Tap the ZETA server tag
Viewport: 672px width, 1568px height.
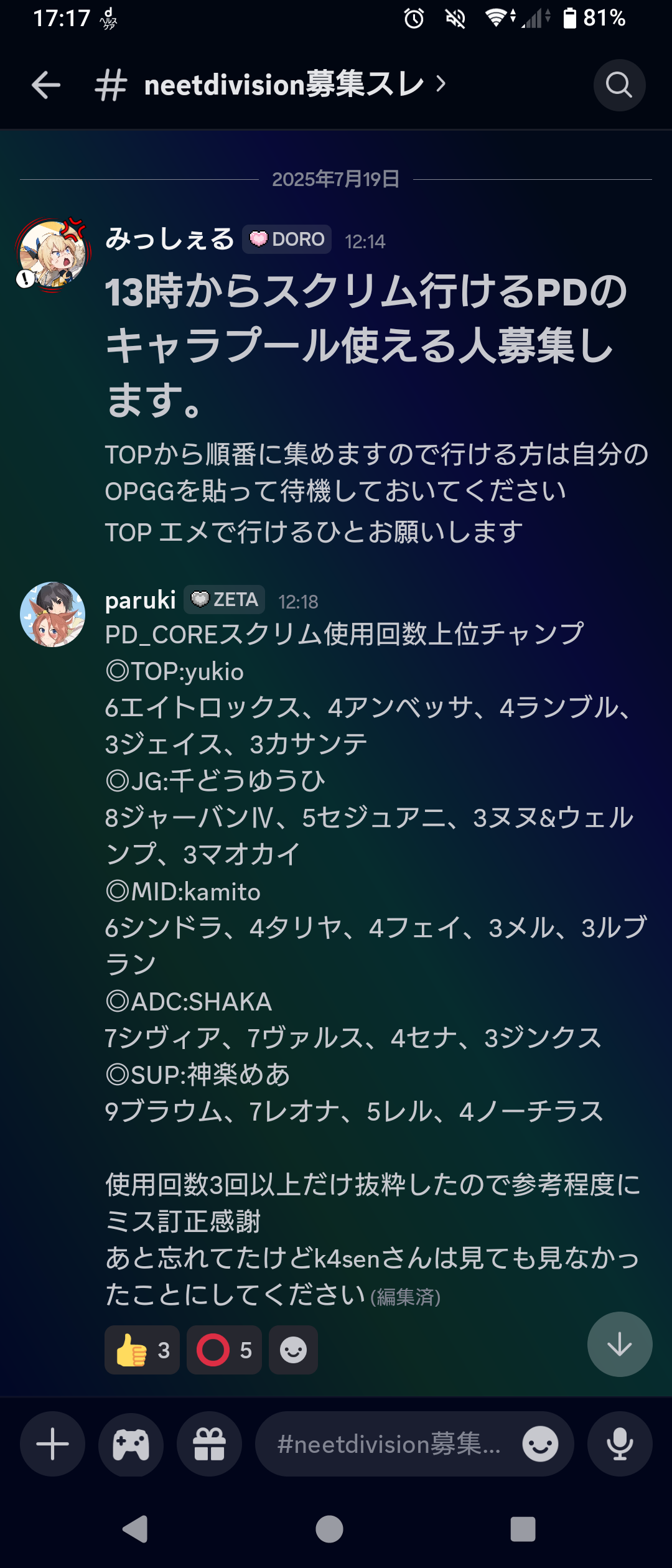tap(225, 600)
